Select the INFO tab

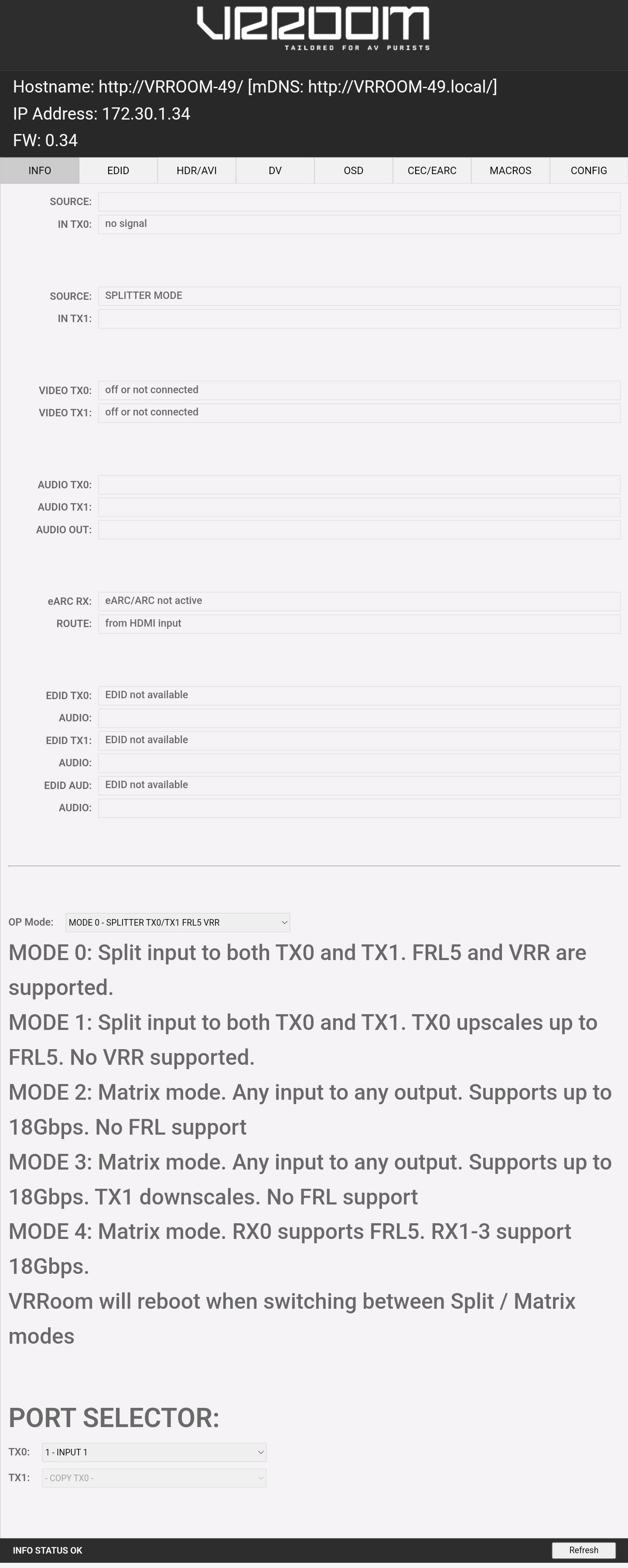[x=40, y=171]
